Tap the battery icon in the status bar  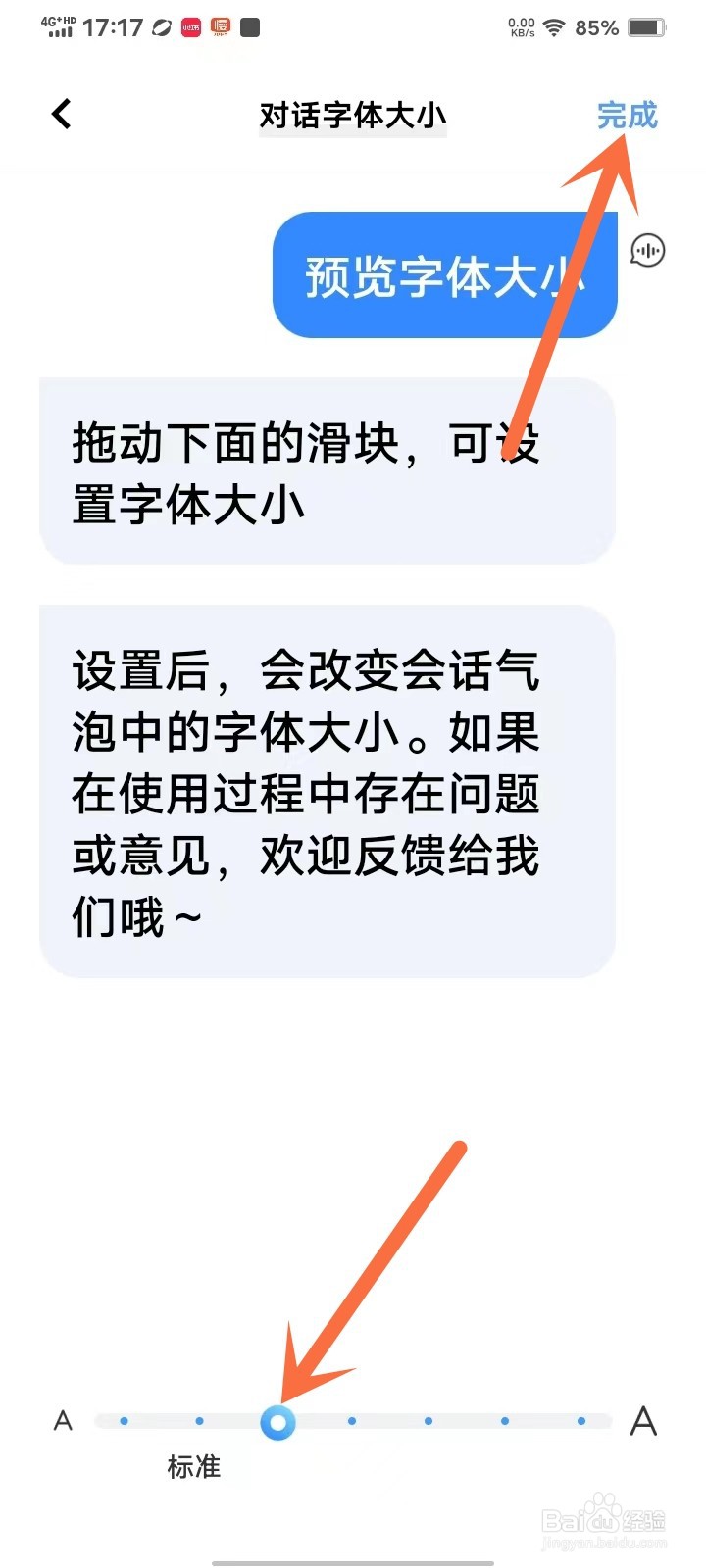[x=647, y=27]
